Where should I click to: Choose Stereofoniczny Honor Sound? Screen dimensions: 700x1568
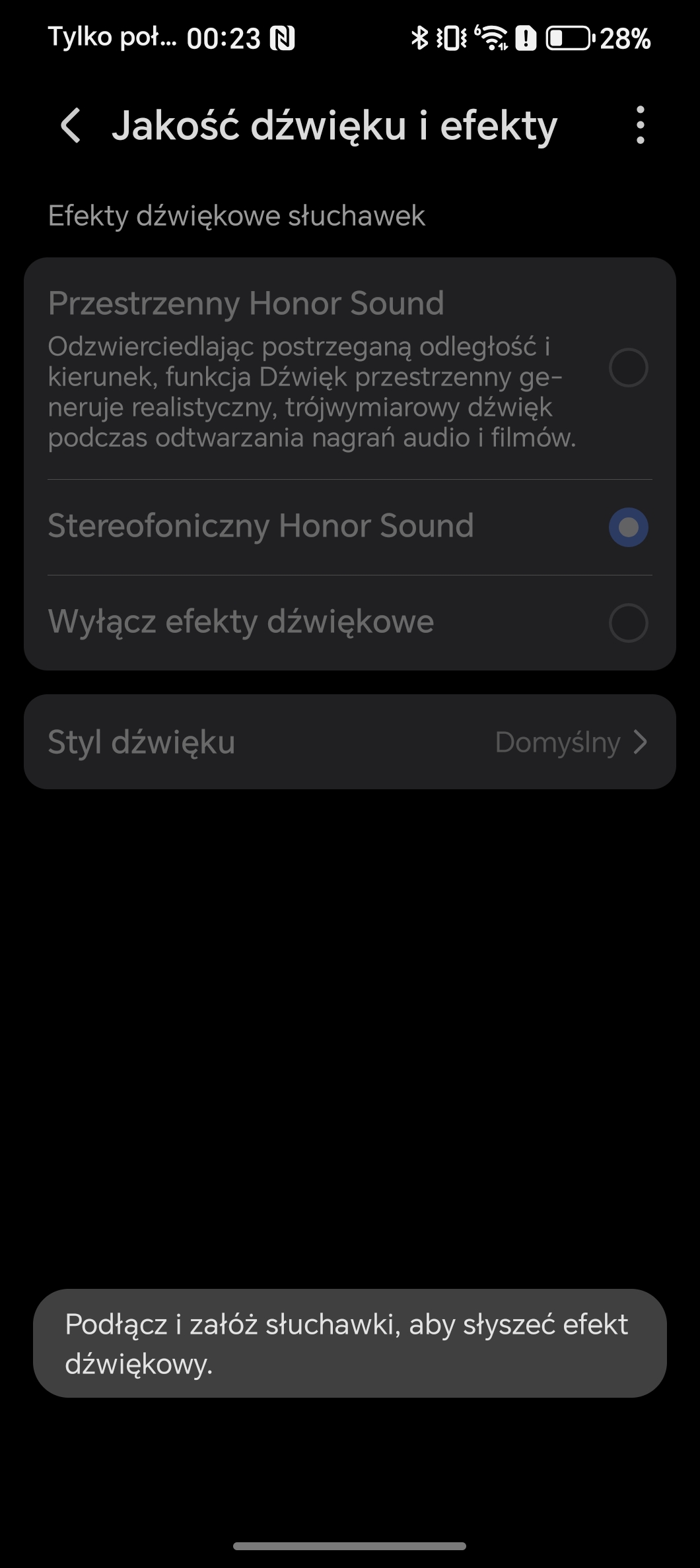[350, 527]
